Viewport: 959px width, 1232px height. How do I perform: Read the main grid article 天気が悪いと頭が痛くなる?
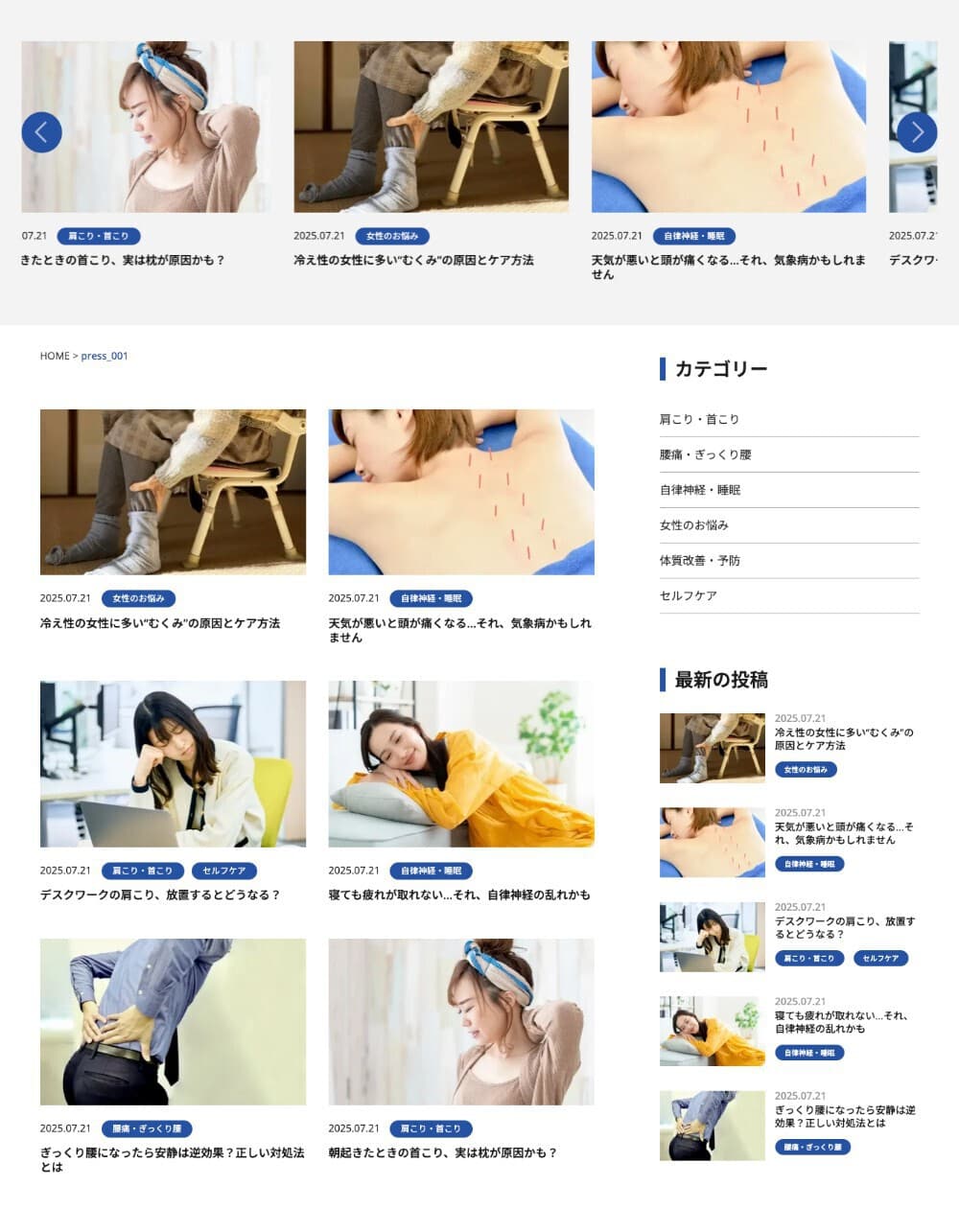click(x=459, y=629)
